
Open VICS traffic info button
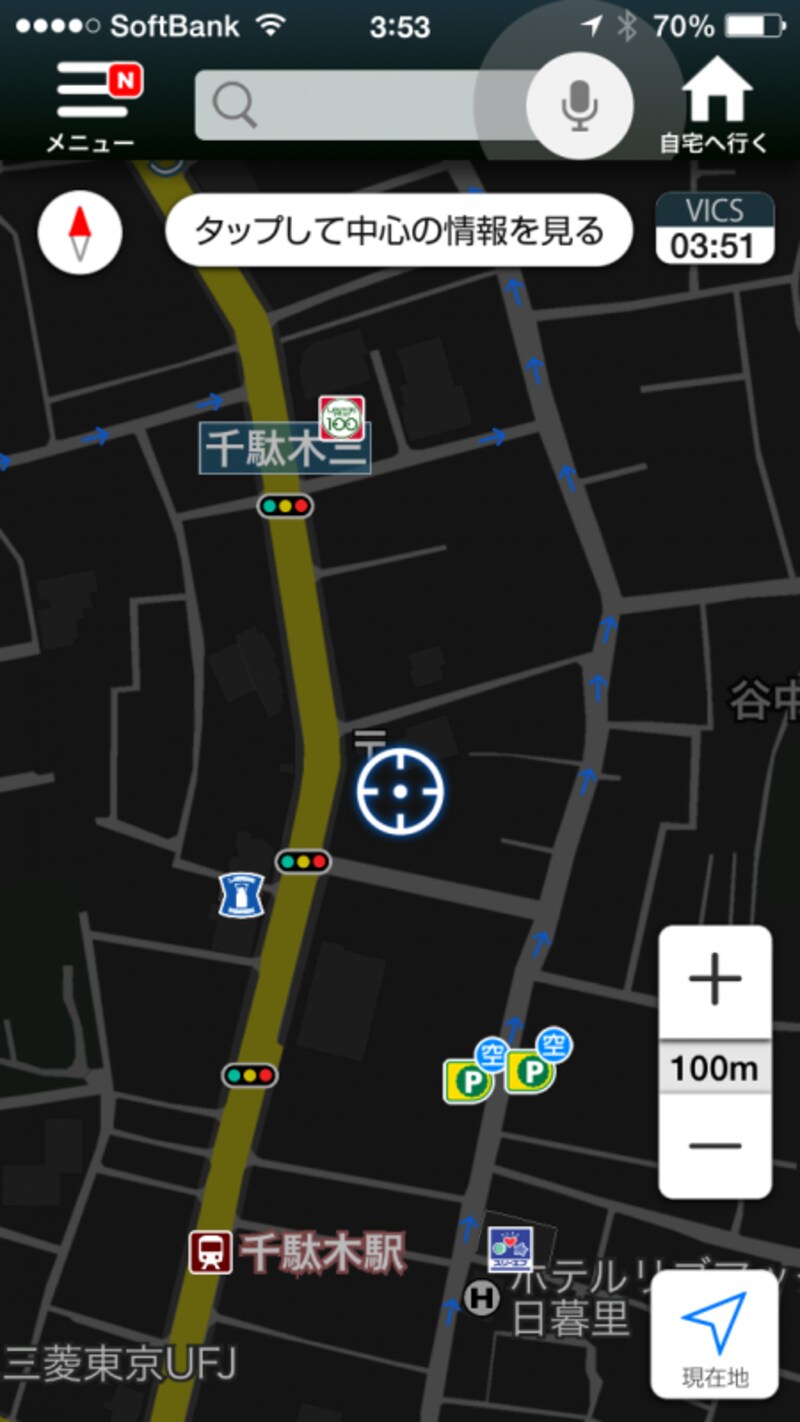pos(714,229)
